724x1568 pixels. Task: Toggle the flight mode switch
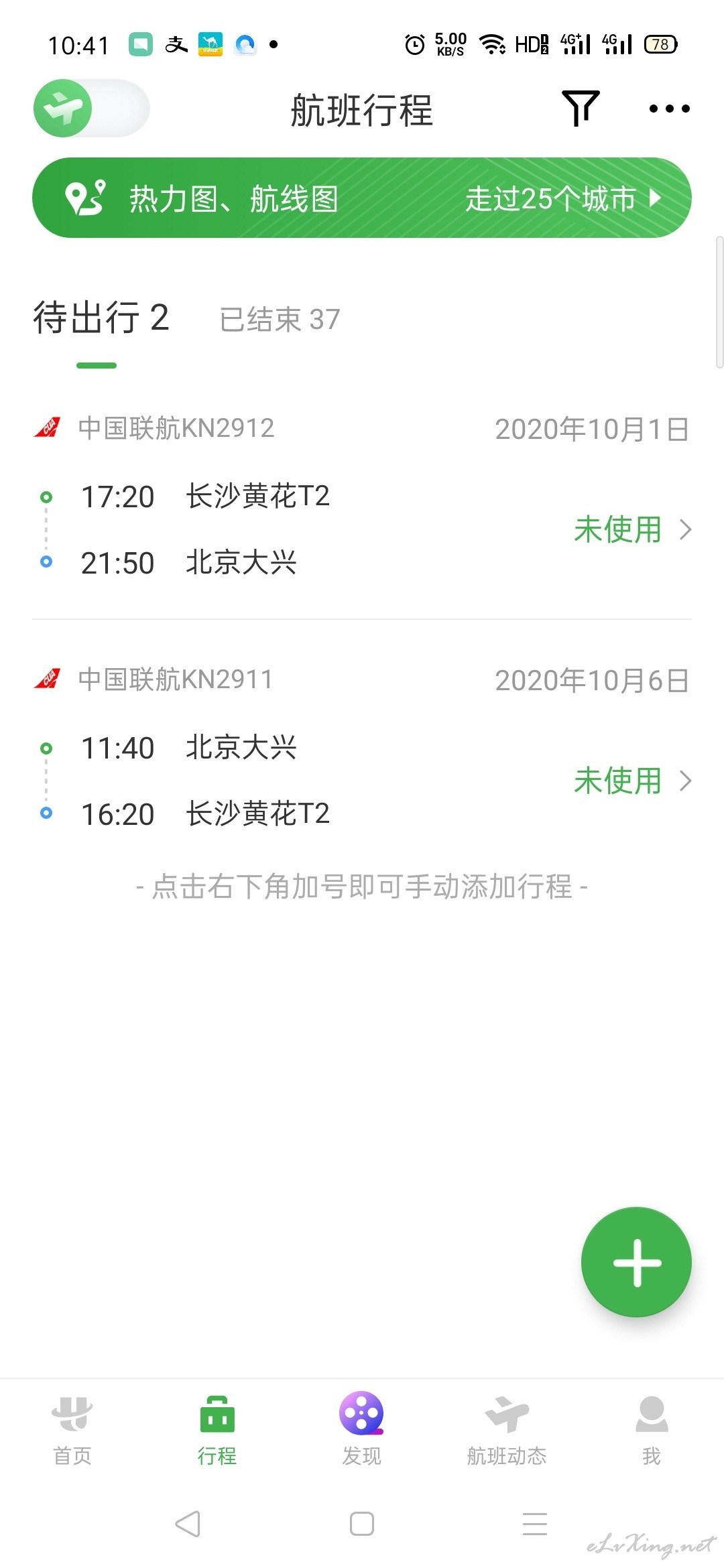pos(92,109)
